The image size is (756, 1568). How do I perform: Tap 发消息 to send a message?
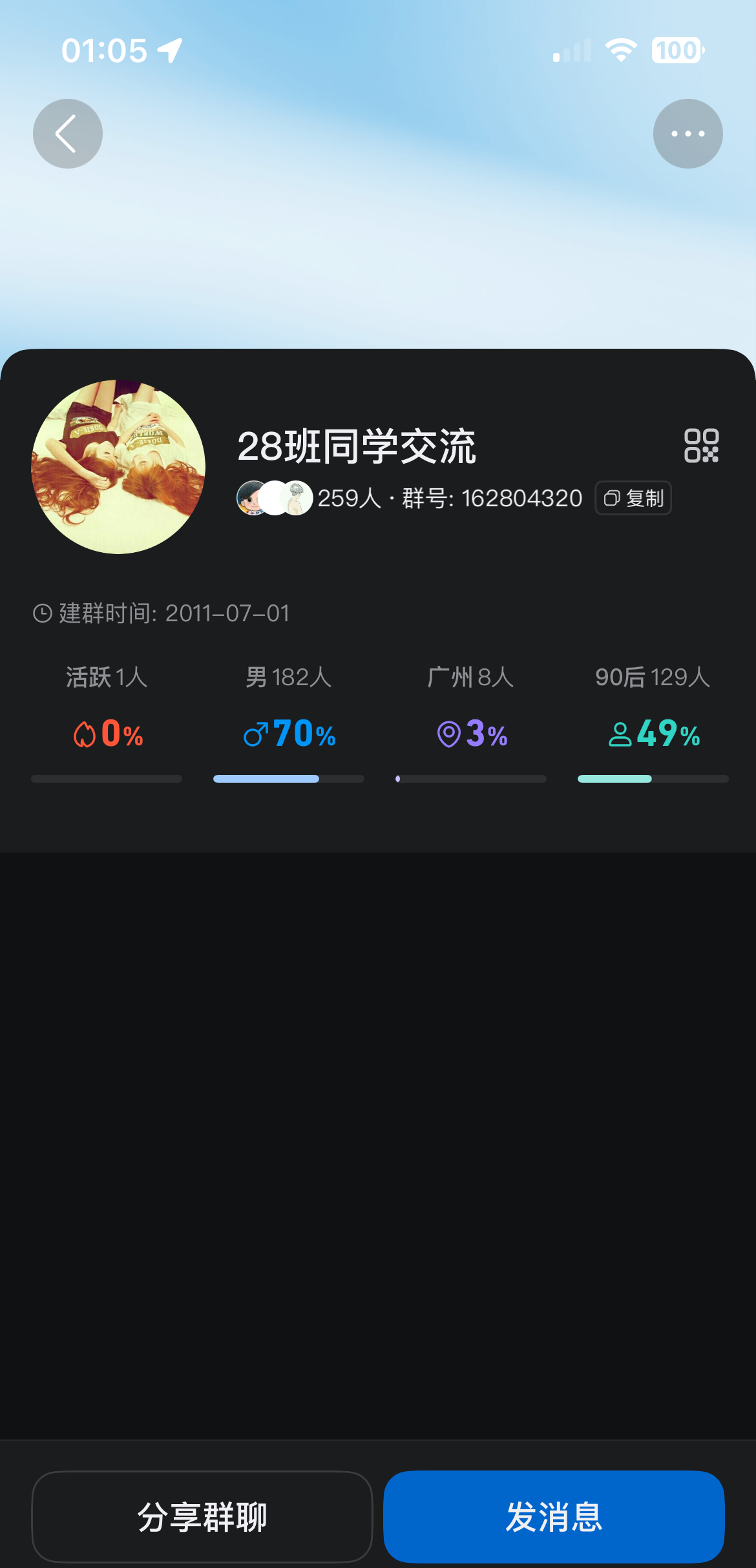coord(554,1516)
